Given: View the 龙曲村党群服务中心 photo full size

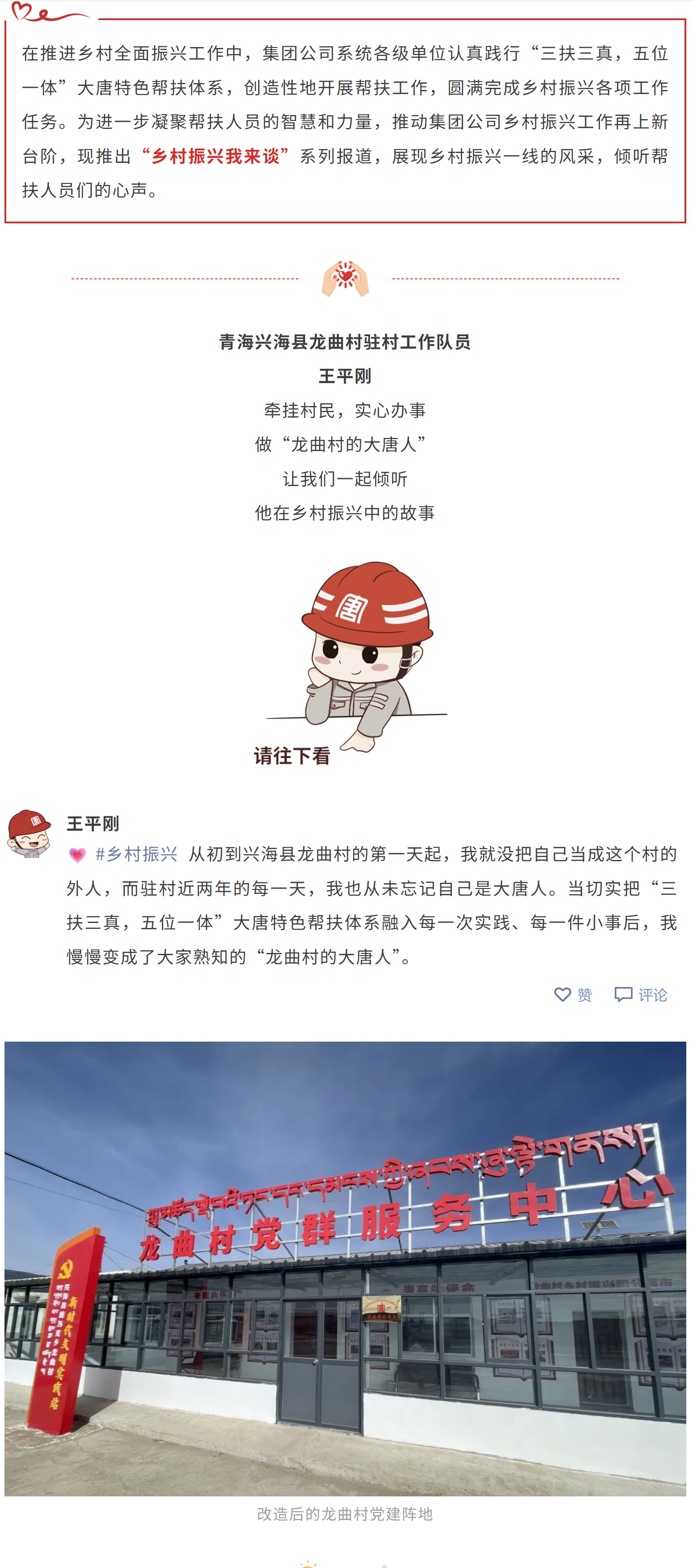Looking at the screenshot, I should pyautogui.click(x=345, y=1268).
